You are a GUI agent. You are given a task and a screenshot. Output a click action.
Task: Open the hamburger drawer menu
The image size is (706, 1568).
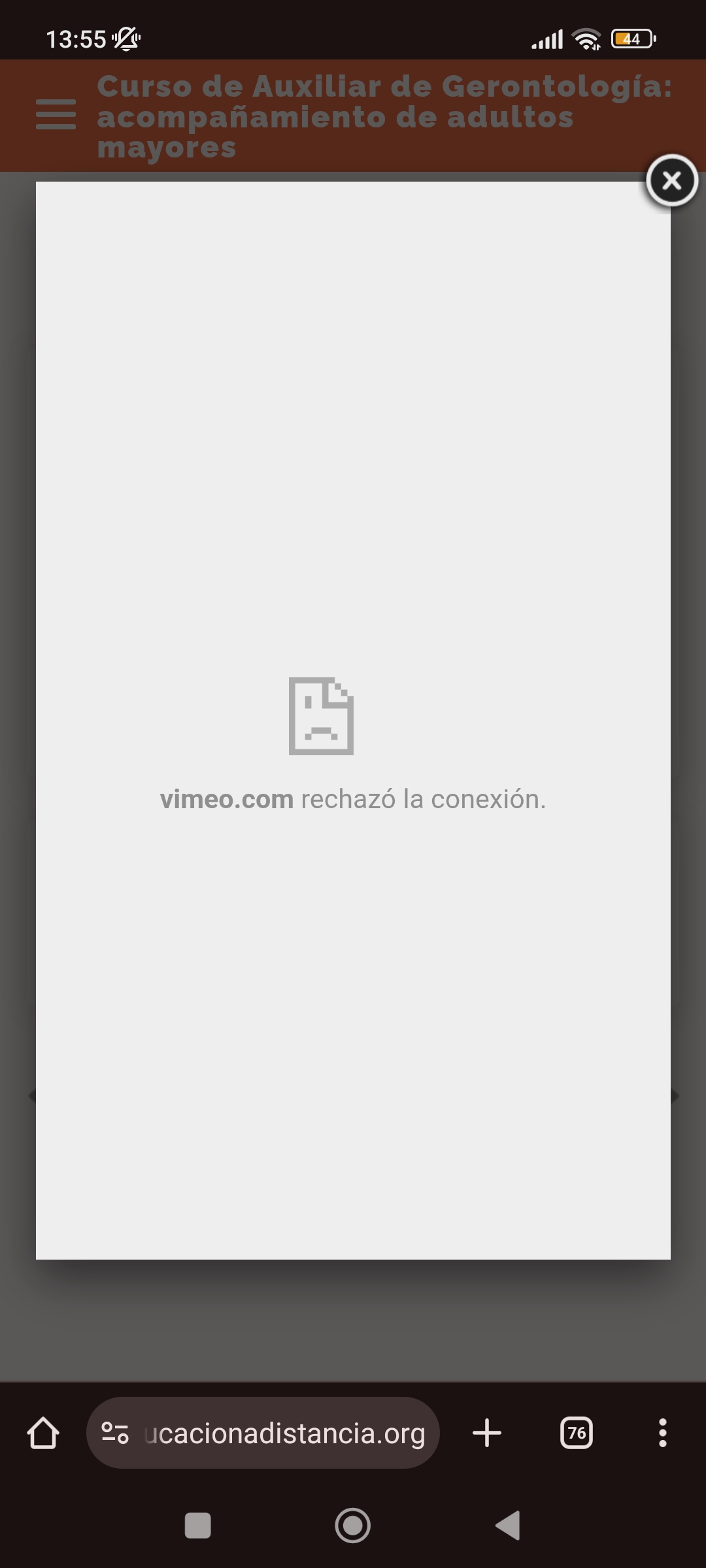tap(56, 115)
